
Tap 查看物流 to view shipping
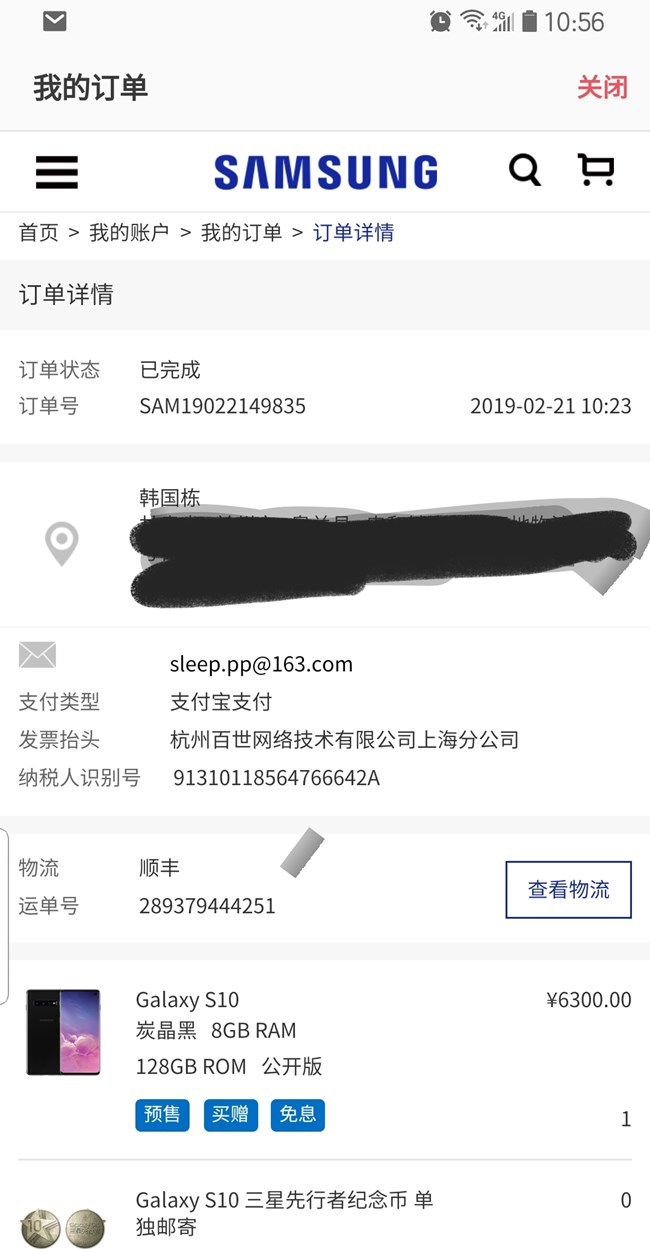[x=568, y=889]
